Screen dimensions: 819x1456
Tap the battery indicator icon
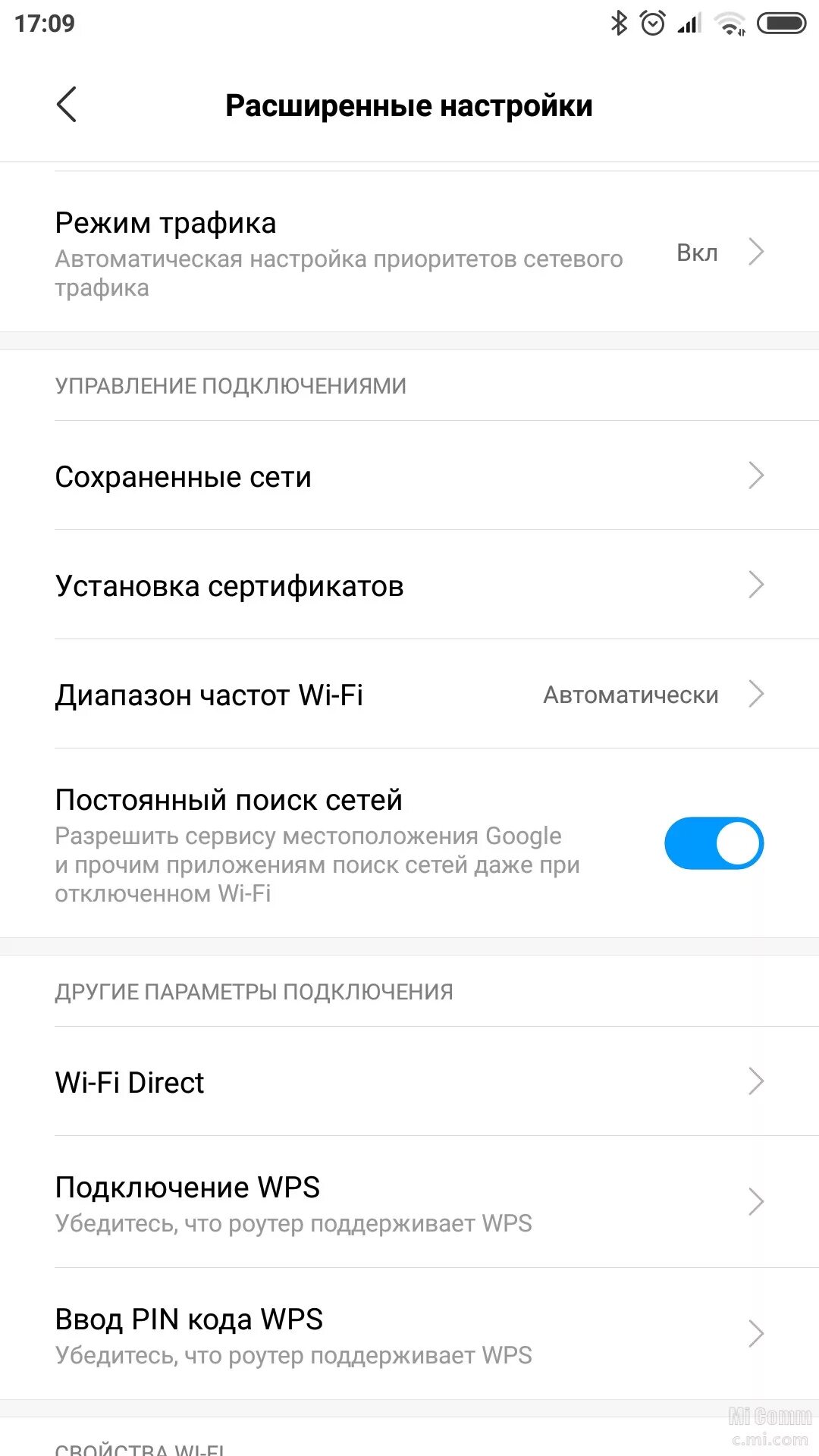(781, 24)
